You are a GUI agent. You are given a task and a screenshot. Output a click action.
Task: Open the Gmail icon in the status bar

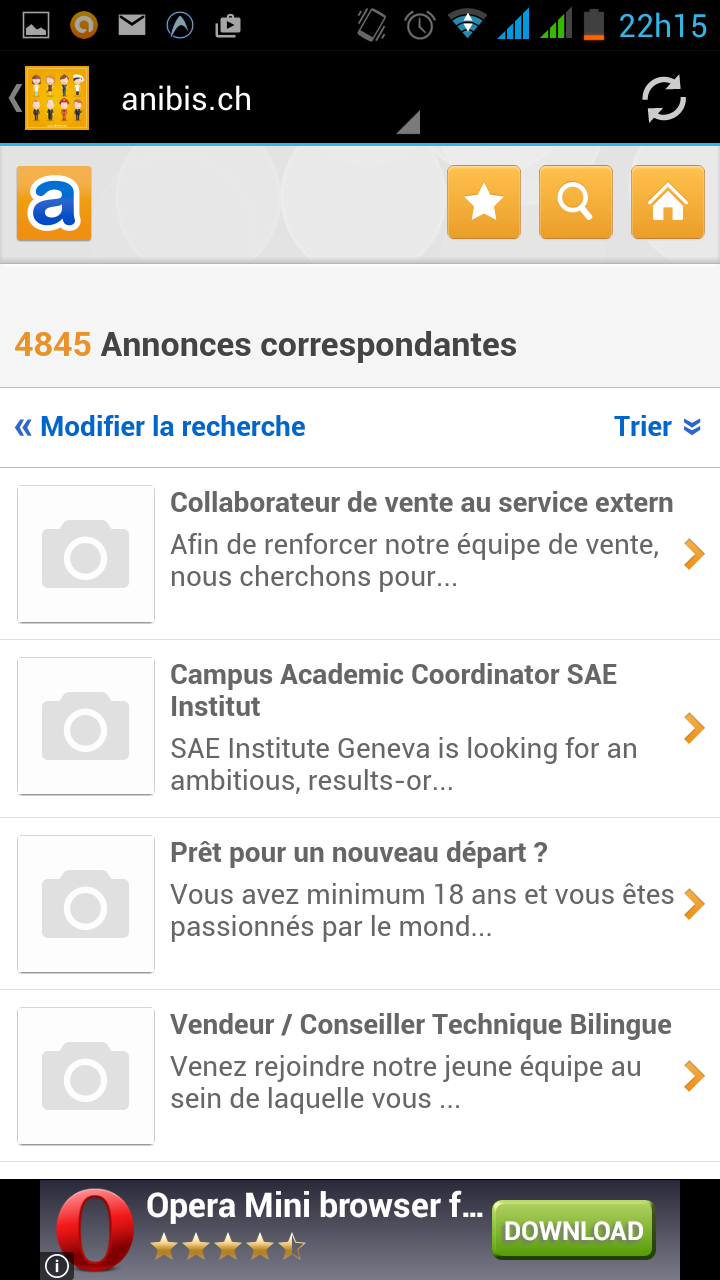click(131, 25)
